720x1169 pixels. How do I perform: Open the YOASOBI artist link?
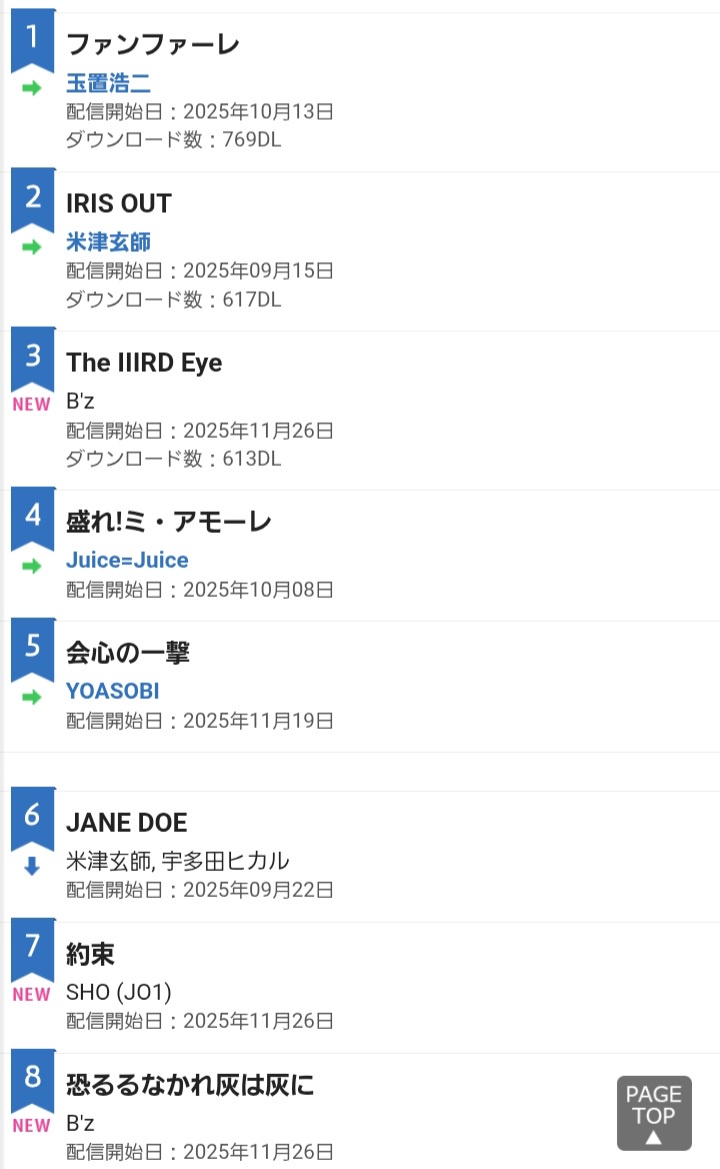112,691
